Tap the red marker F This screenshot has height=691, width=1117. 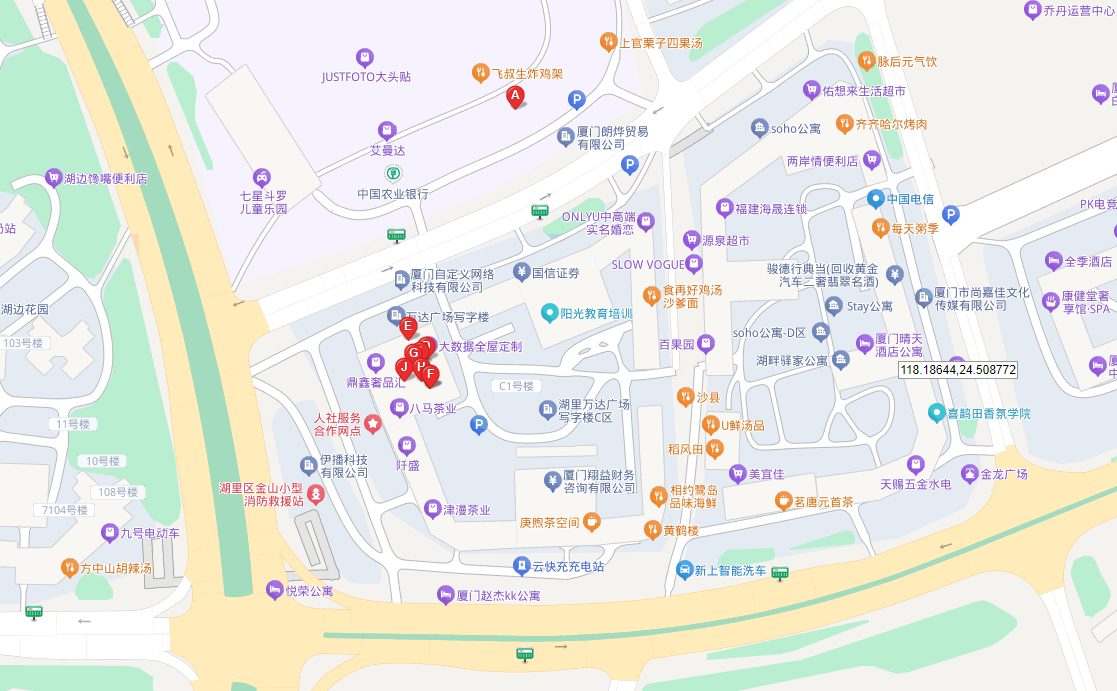(x=430, y=375)
